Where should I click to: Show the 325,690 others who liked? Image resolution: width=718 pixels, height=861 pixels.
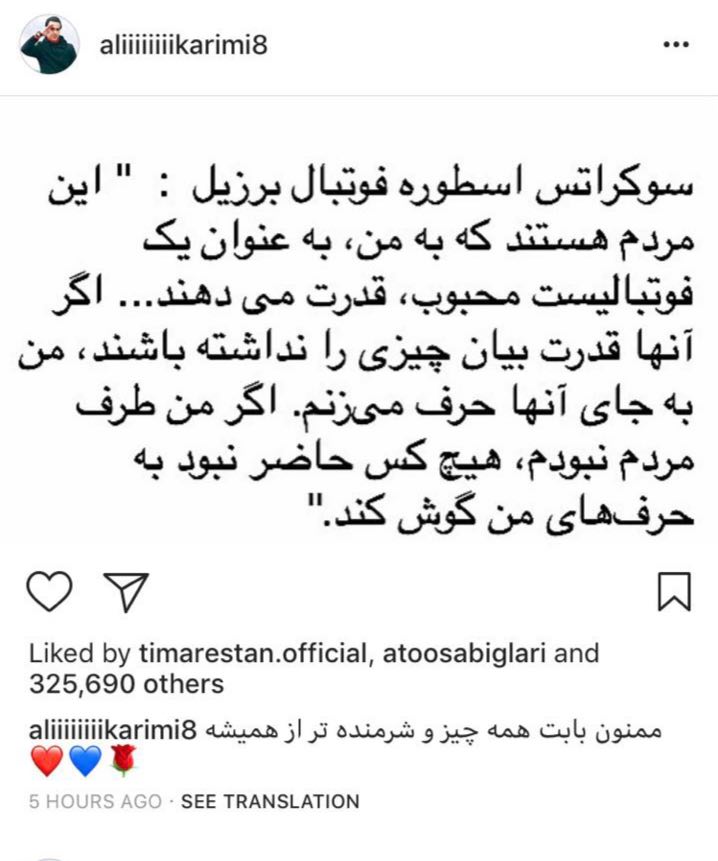point(127,685)
